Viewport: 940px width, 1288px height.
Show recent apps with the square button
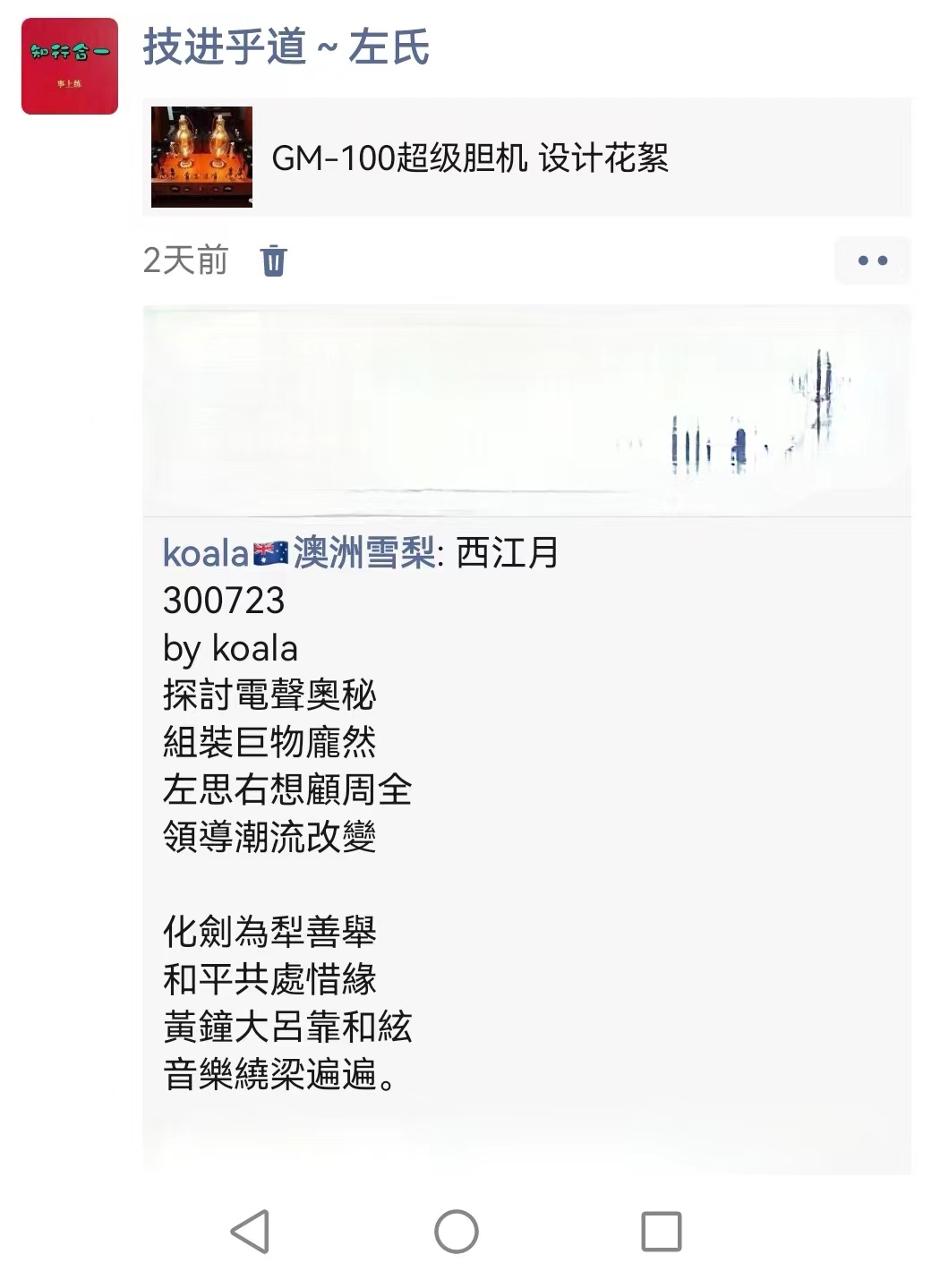coord(662,1232)
